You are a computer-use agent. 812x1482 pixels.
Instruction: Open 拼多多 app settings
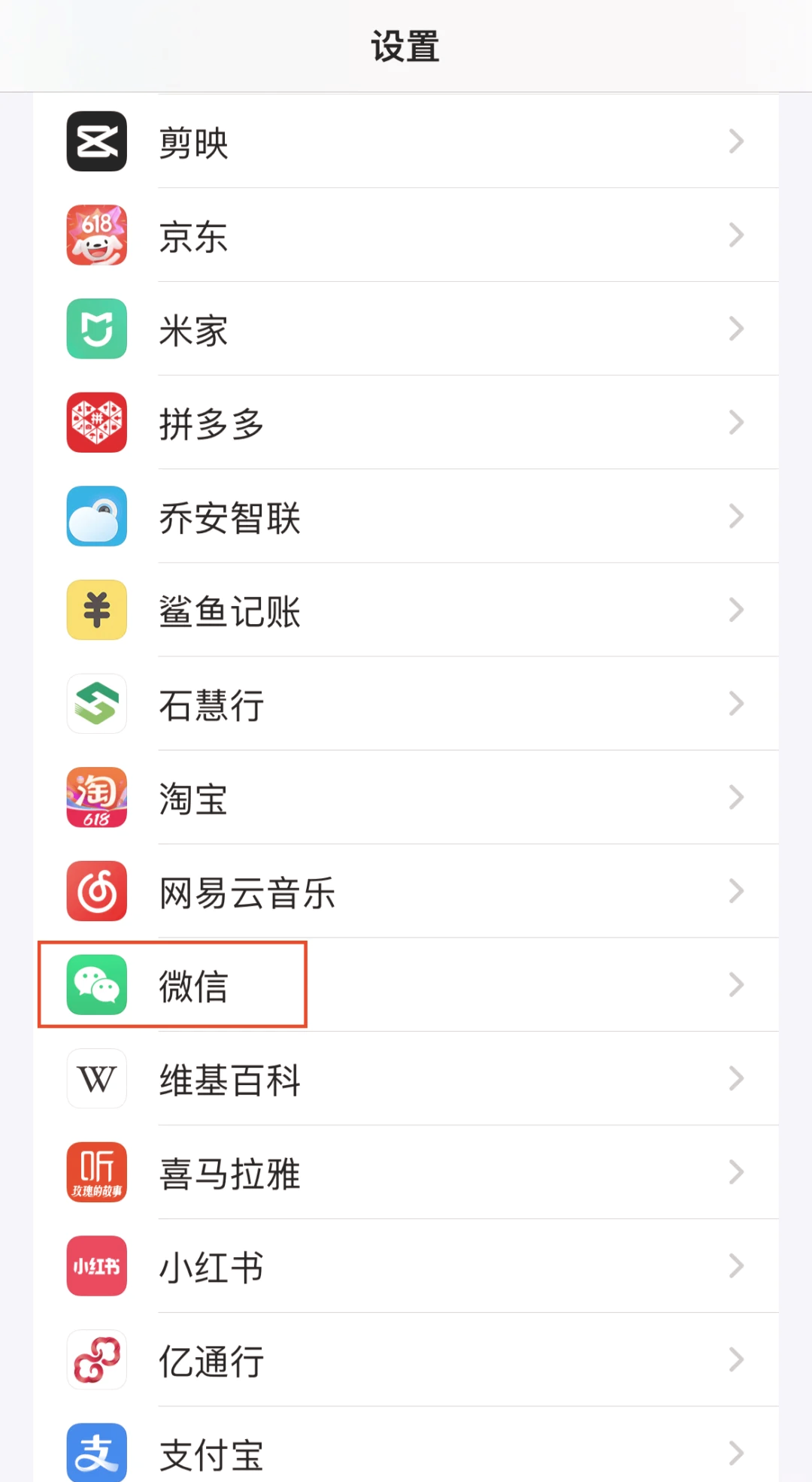click(x=406, y=423)
